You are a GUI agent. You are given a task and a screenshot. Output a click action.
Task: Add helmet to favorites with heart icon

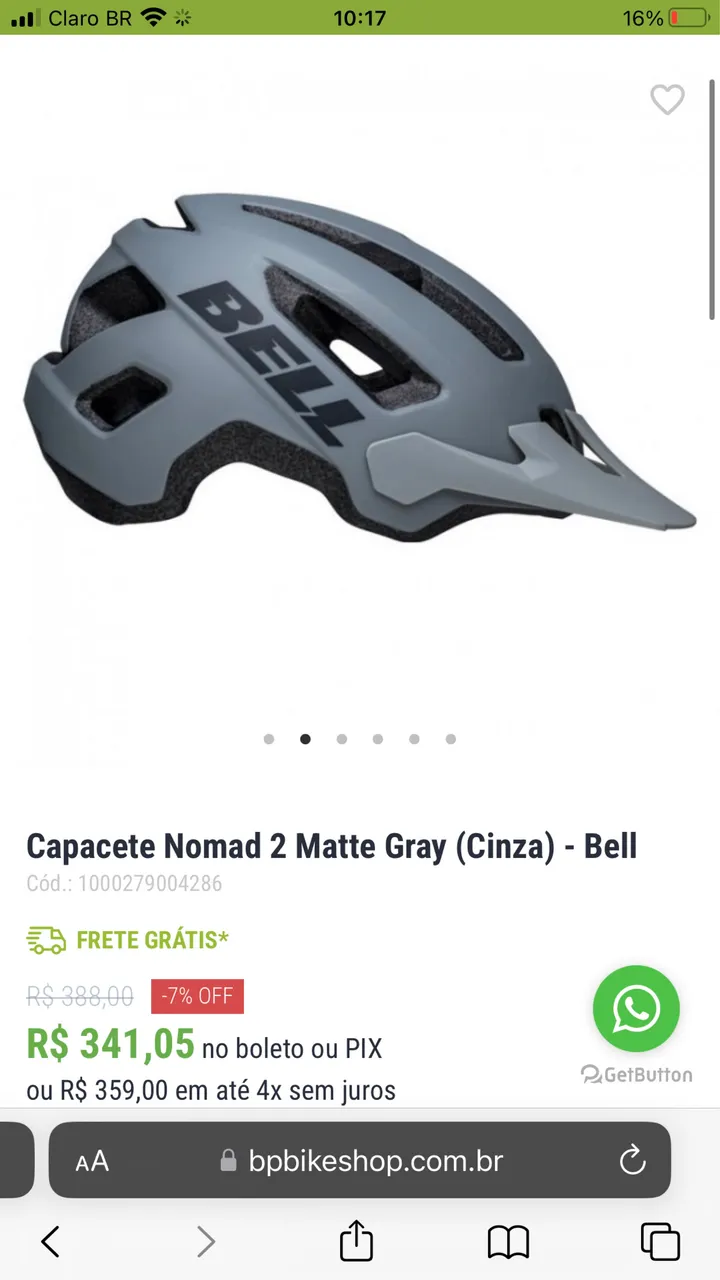[x=667, y=99]
